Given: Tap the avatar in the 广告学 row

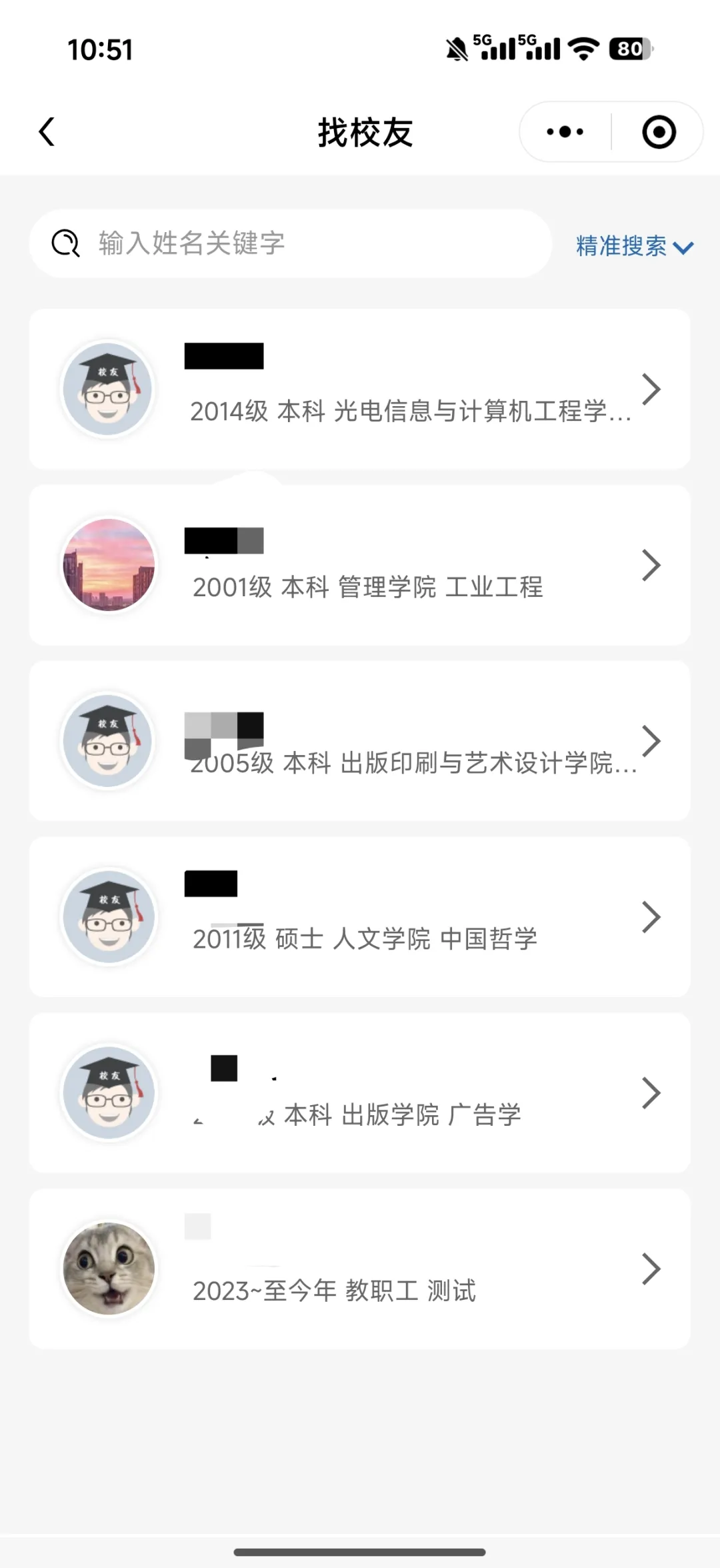Looking at the screenshot, I should pyautogui.click(x=107, y=1093).
